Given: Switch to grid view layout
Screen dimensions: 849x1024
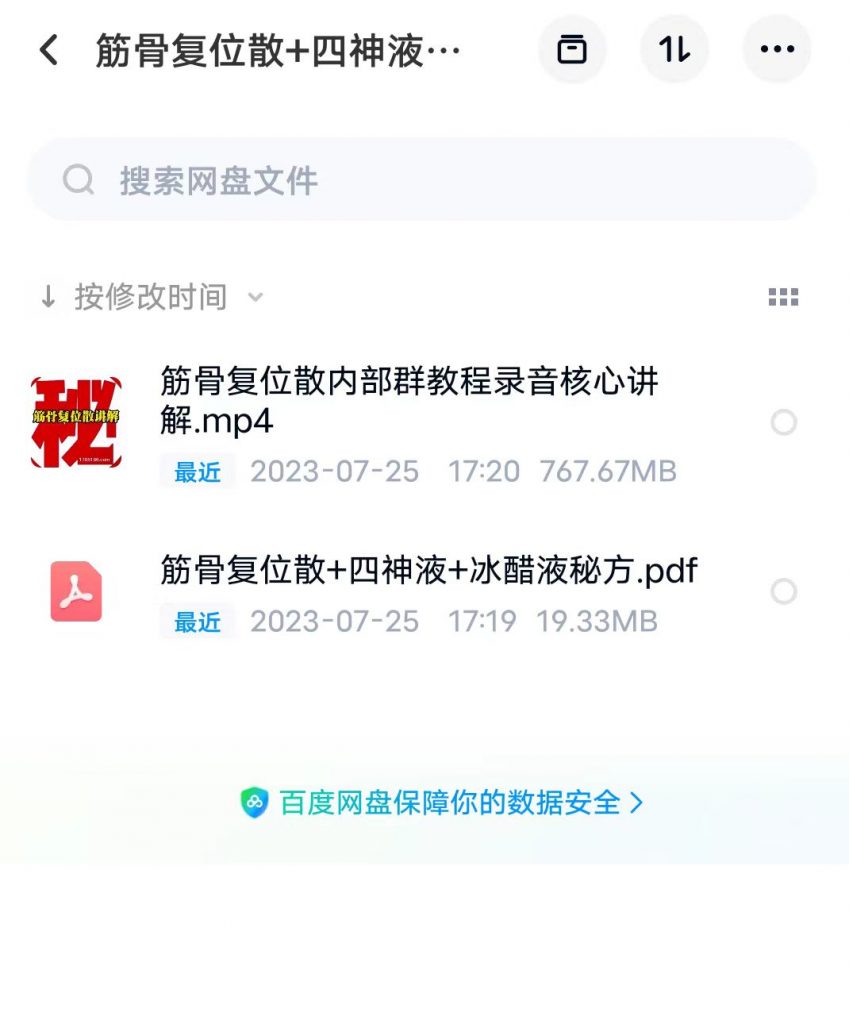Looking at the screenshot, I should 783,297.
